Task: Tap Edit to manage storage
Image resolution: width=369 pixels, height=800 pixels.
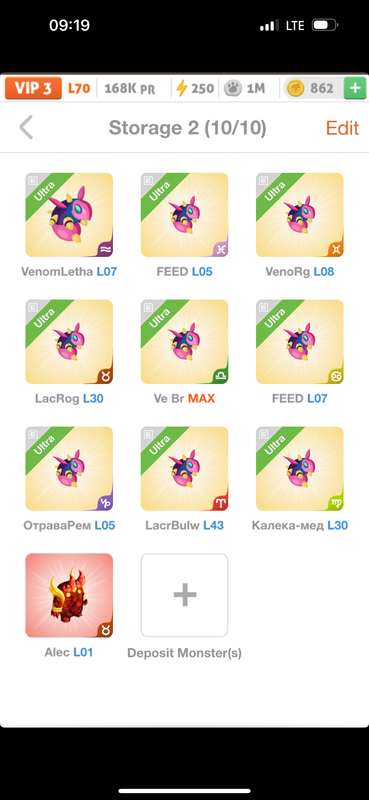Action: coord(342,128)
